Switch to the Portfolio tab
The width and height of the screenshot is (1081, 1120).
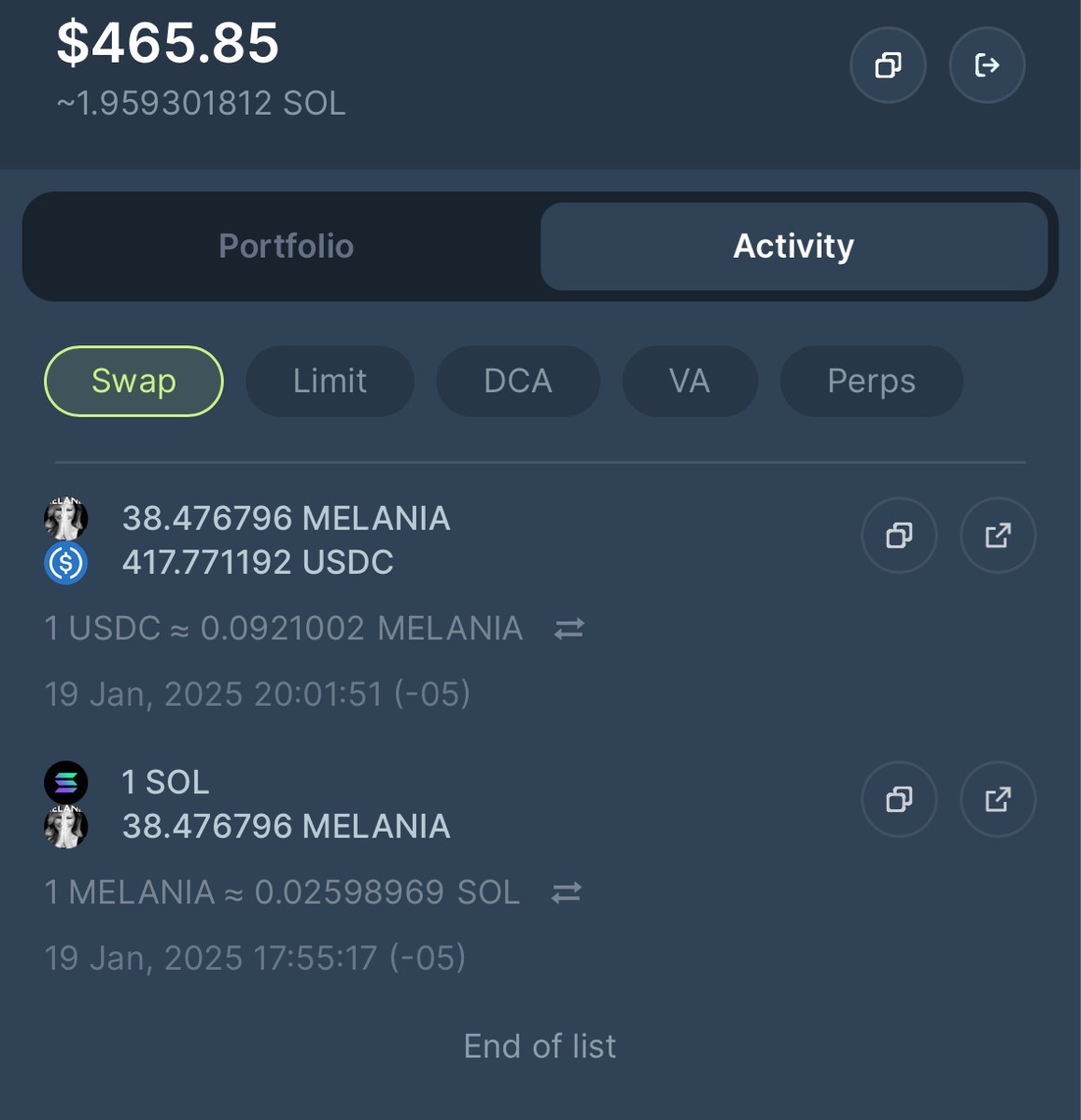pos(286,246)
